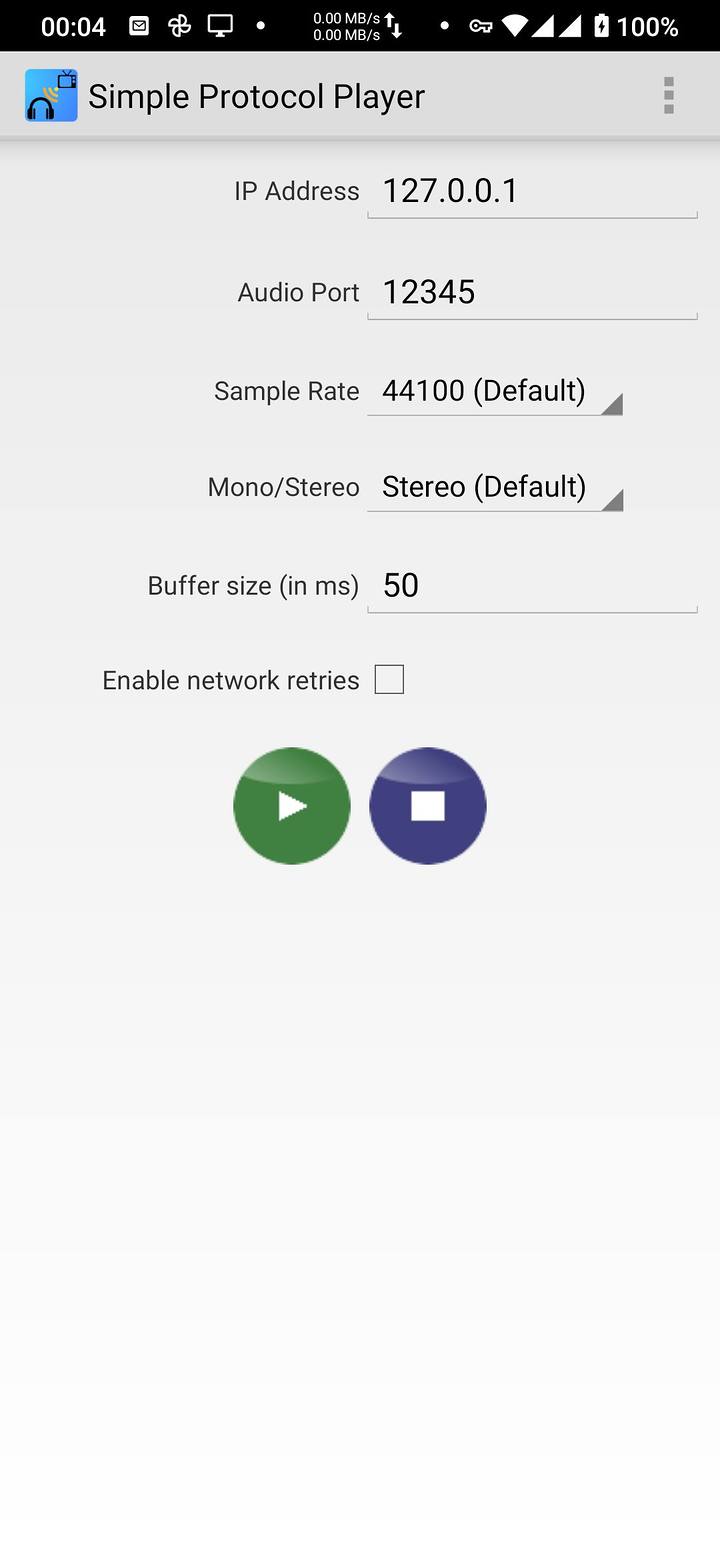The width and height of the screenshot is (720, 1560).
Task: Tap the Audio Port field
Action: (531, 292)
